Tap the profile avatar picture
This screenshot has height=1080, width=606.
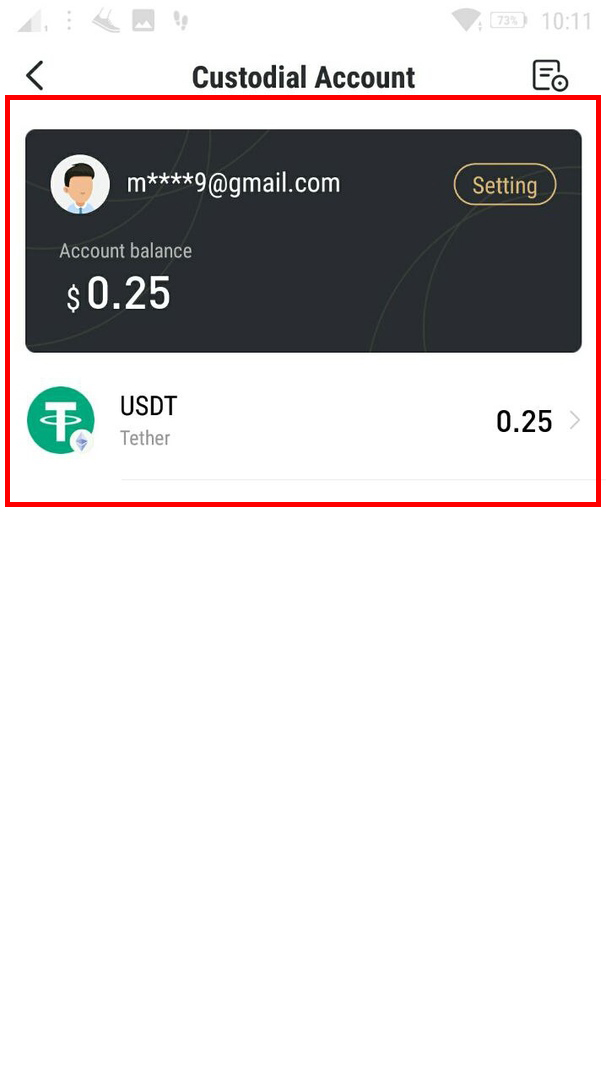[x=80, y=185]
